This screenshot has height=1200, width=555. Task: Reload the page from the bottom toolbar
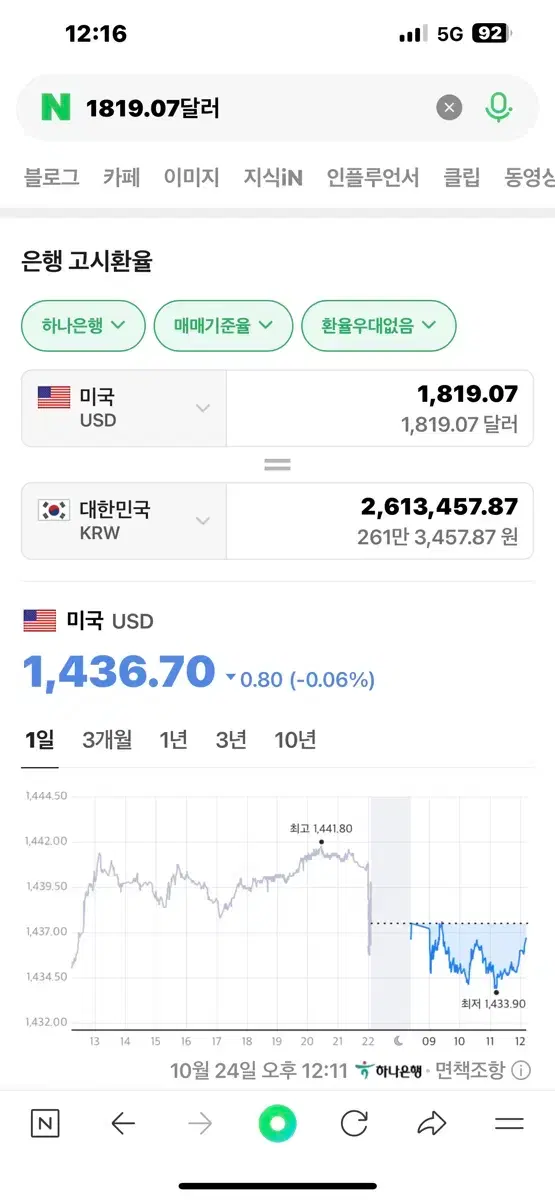click(x=354, y=1124)
